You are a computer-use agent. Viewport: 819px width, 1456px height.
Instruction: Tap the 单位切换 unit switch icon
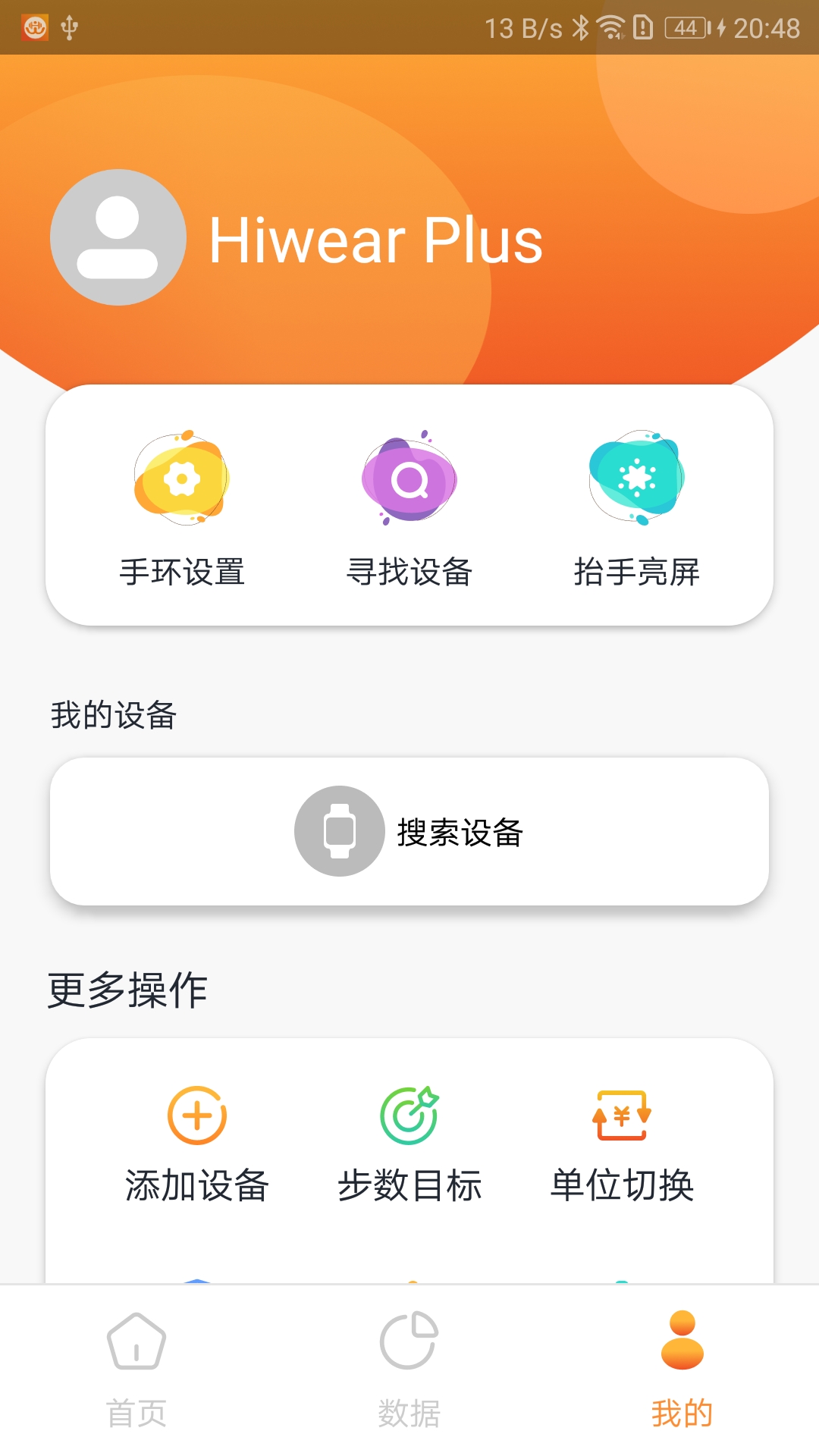623,1116
